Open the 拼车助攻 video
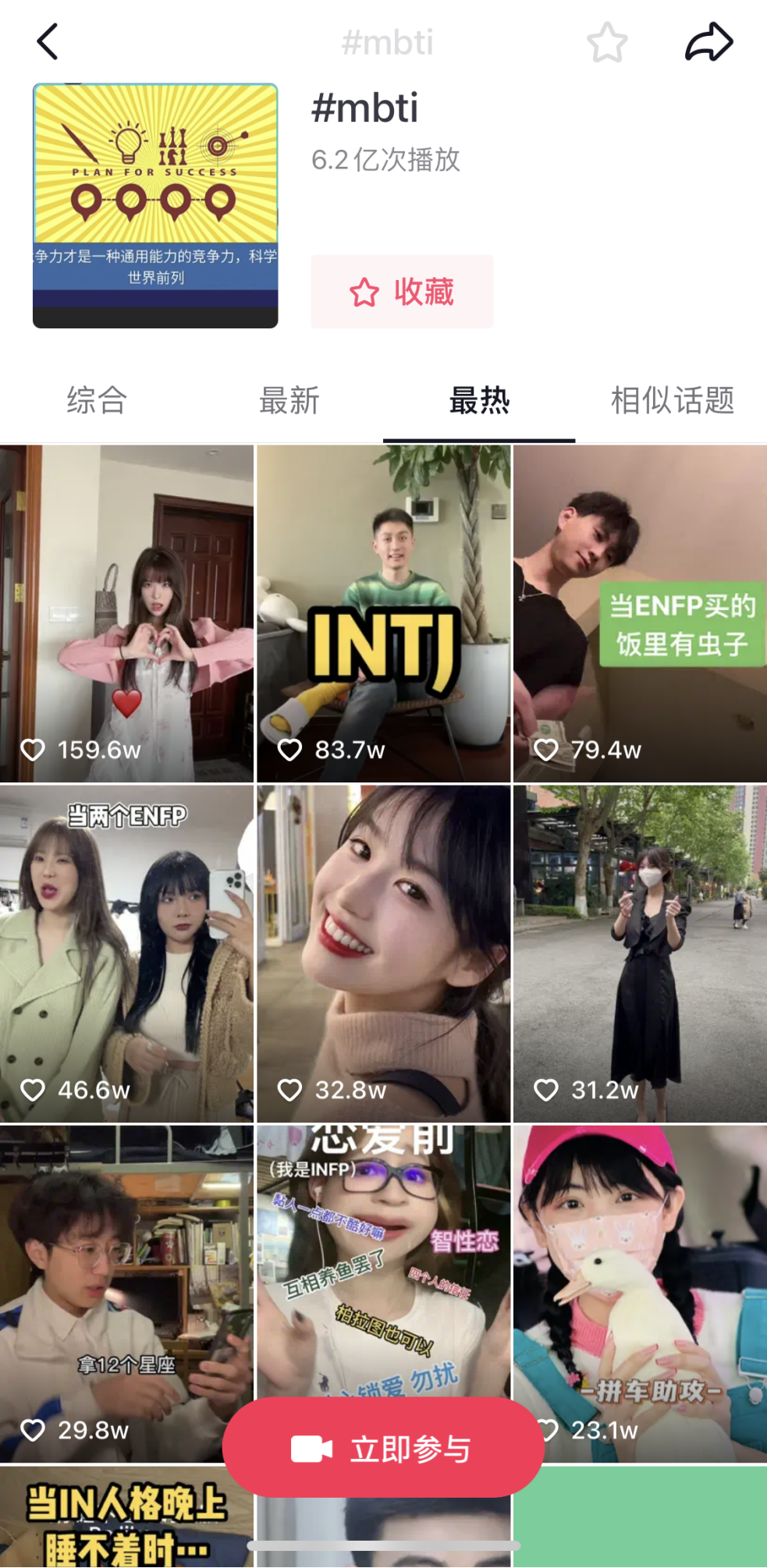This screenshot has width=767, height=1568. pos(640,1279)
